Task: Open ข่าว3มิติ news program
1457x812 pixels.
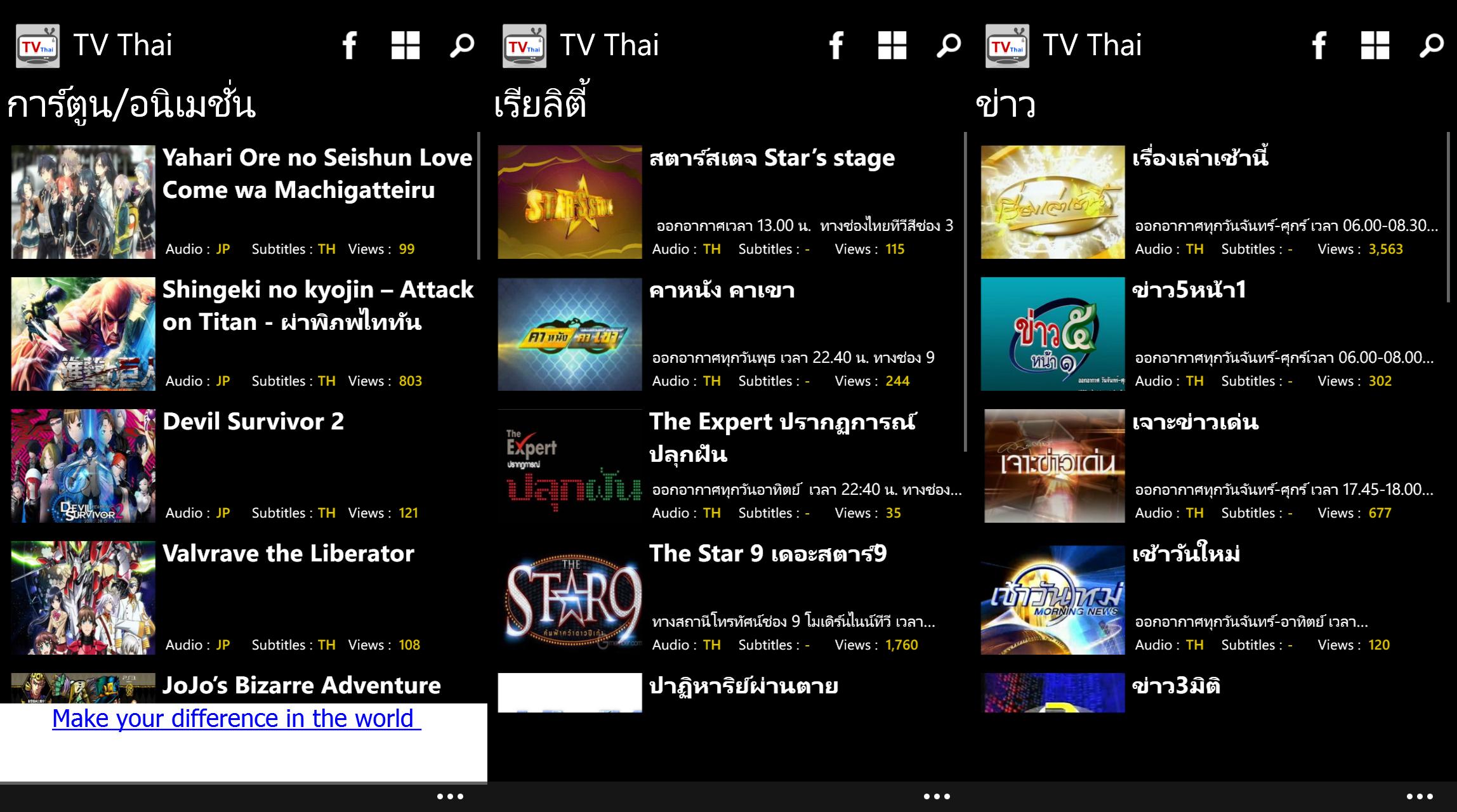Action: (1175, 686)
